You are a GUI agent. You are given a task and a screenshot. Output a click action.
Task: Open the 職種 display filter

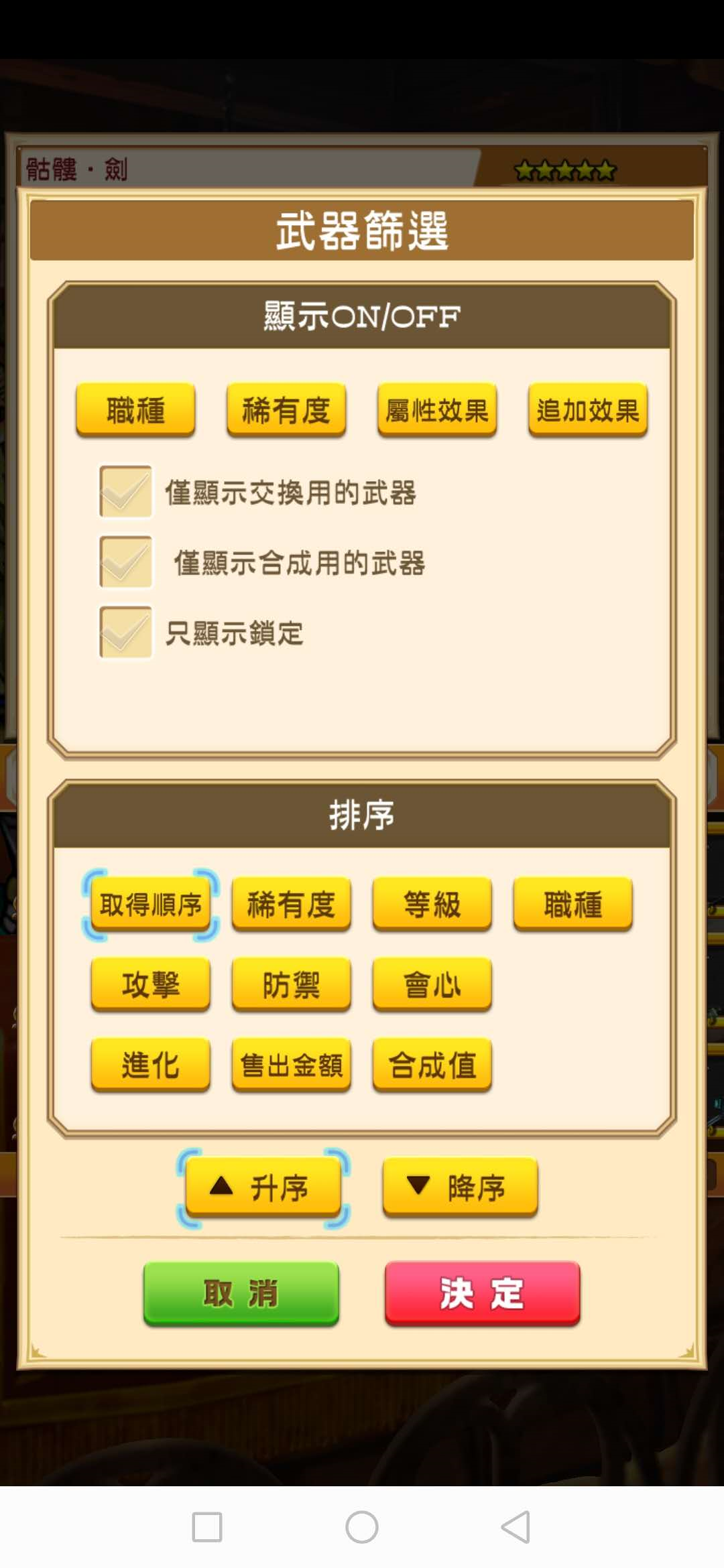[x=135, y=410]
